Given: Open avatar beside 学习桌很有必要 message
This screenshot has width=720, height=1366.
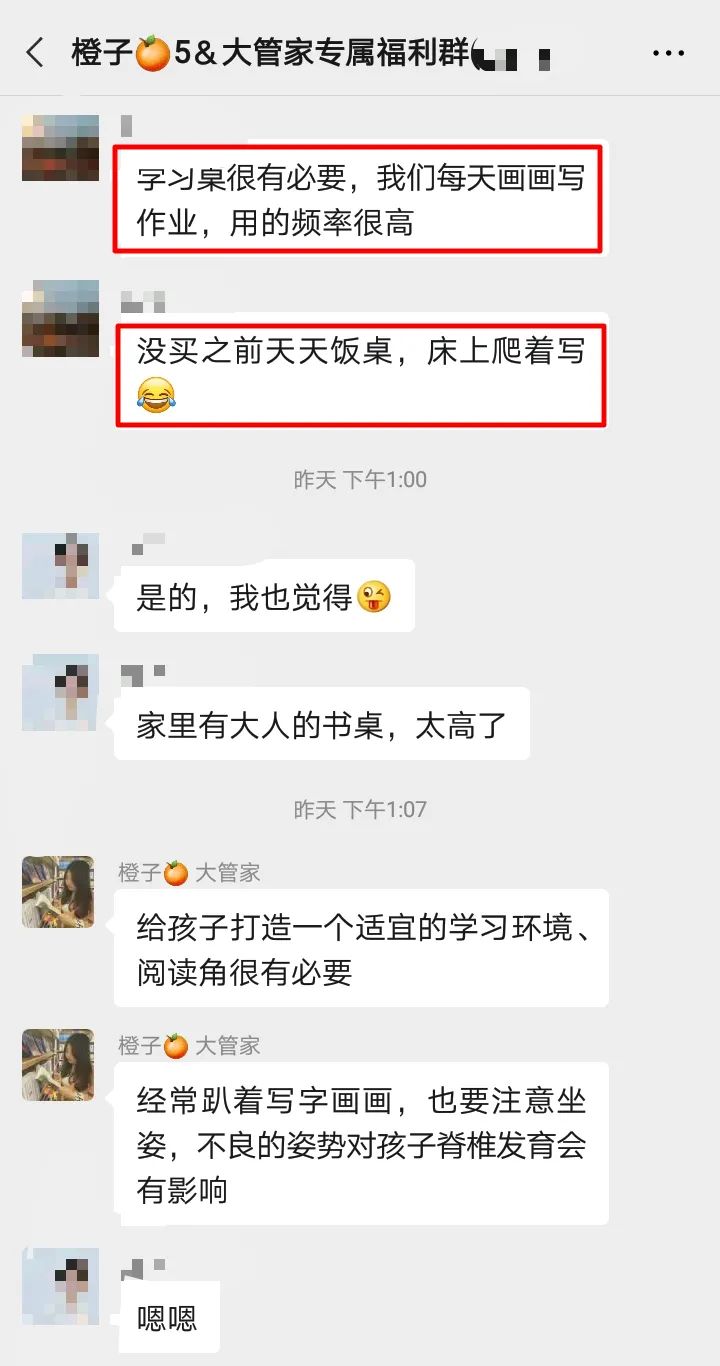Looking at the screenshot, I should click(x=60, y=148).
